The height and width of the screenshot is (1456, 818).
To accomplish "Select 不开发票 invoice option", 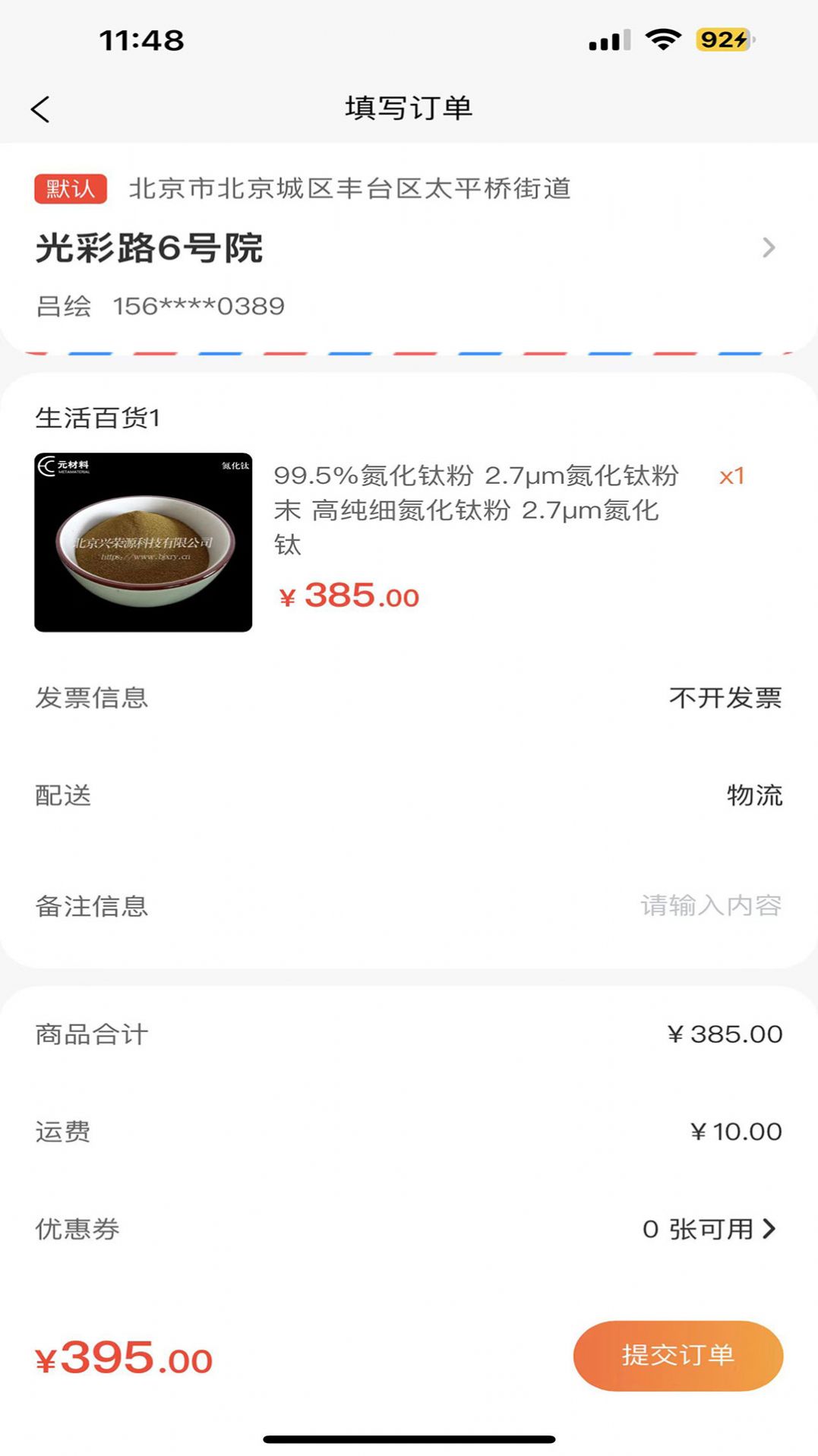I will point(725,698).
